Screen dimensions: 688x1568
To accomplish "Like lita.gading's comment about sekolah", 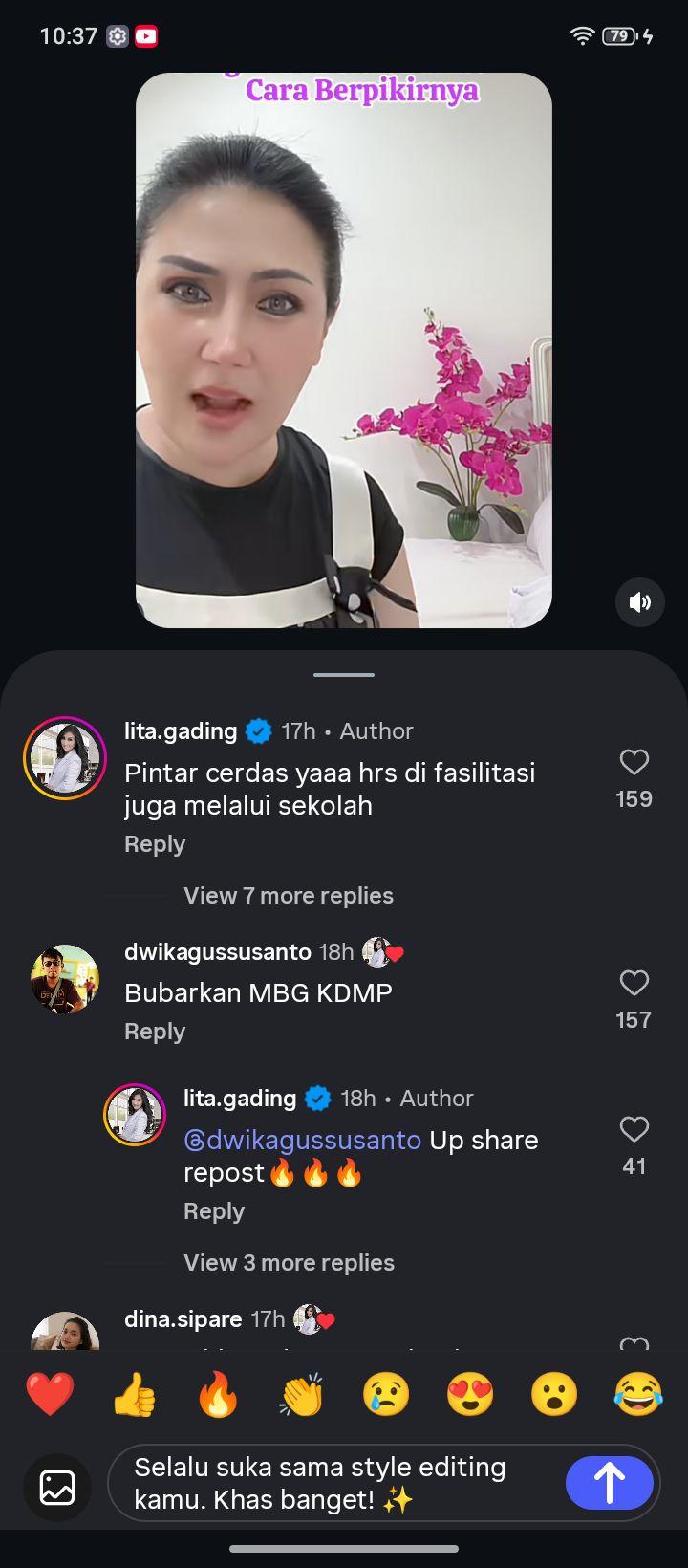I will 634,762.
